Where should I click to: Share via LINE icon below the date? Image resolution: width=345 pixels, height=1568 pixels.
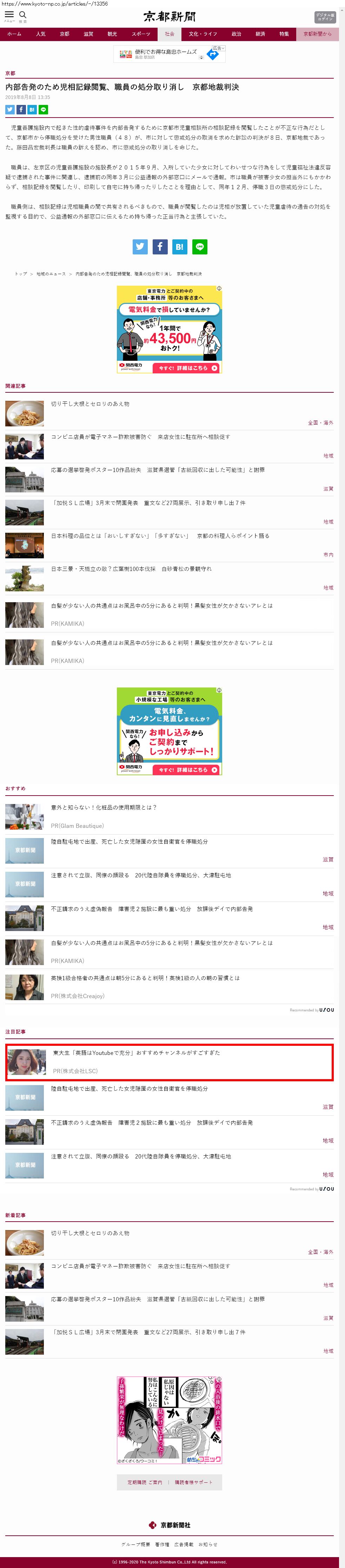[x=43, y=109]
